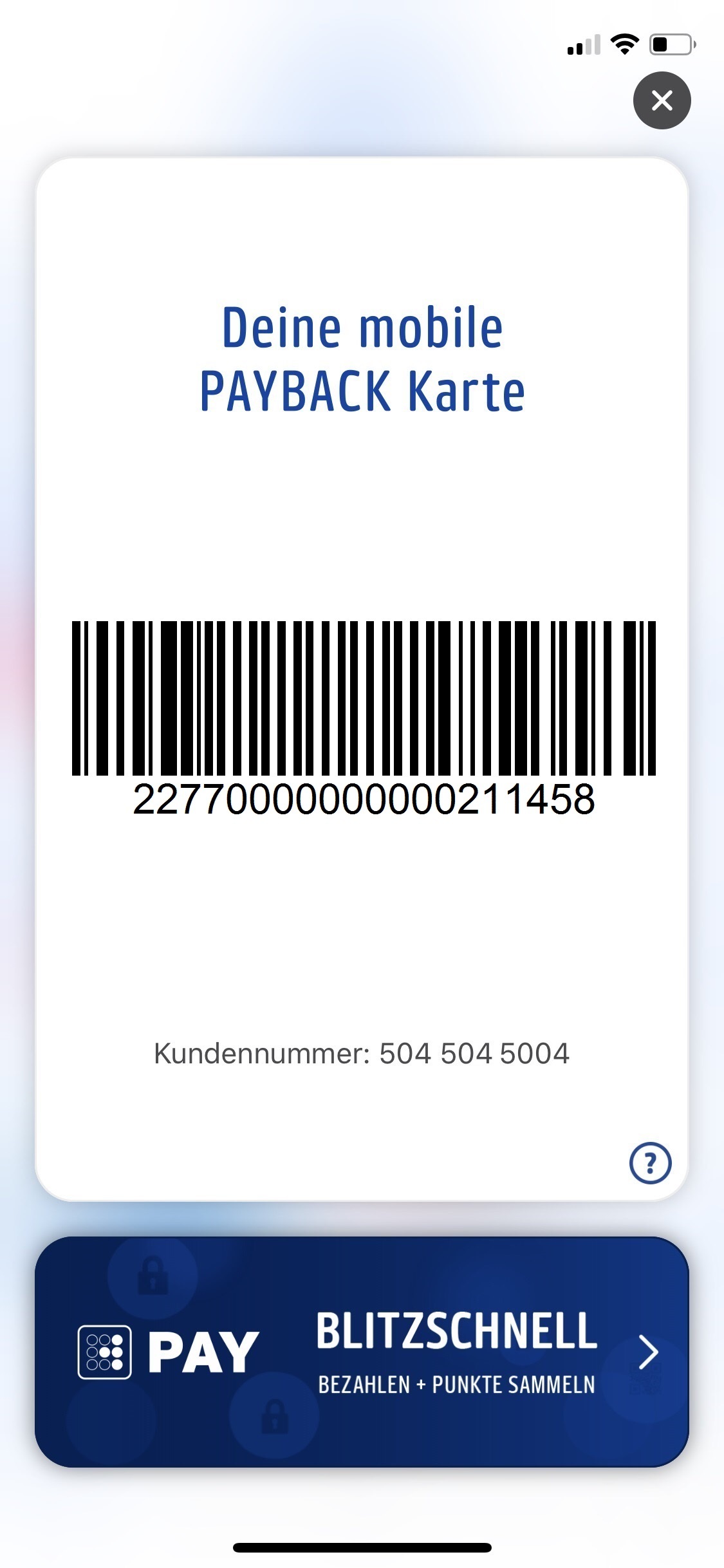This screenshot has width=724, height=1568.
Task: Open PAYBACK PAY Blitzschnell bezahlen banner
Action: [362, 1351]
